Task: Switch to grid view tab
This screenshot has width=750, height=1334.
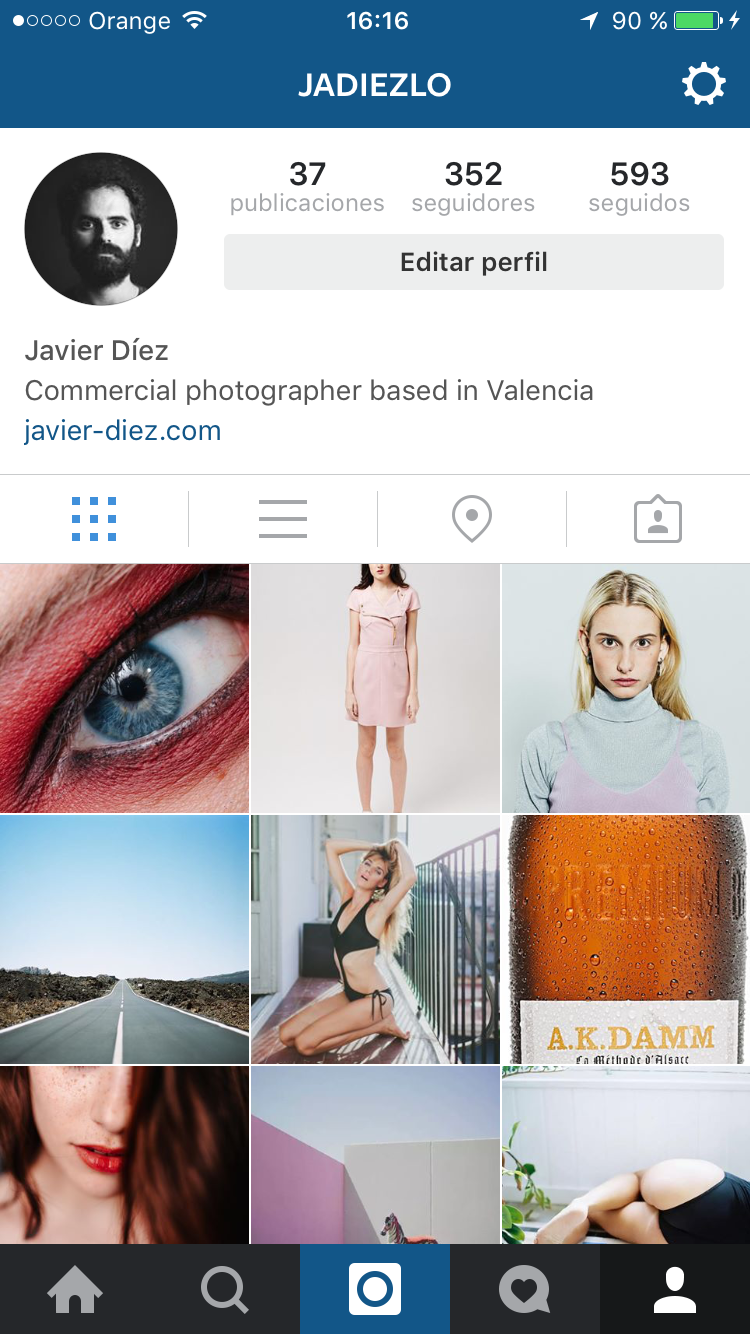Action: click(x=94, y=519)
